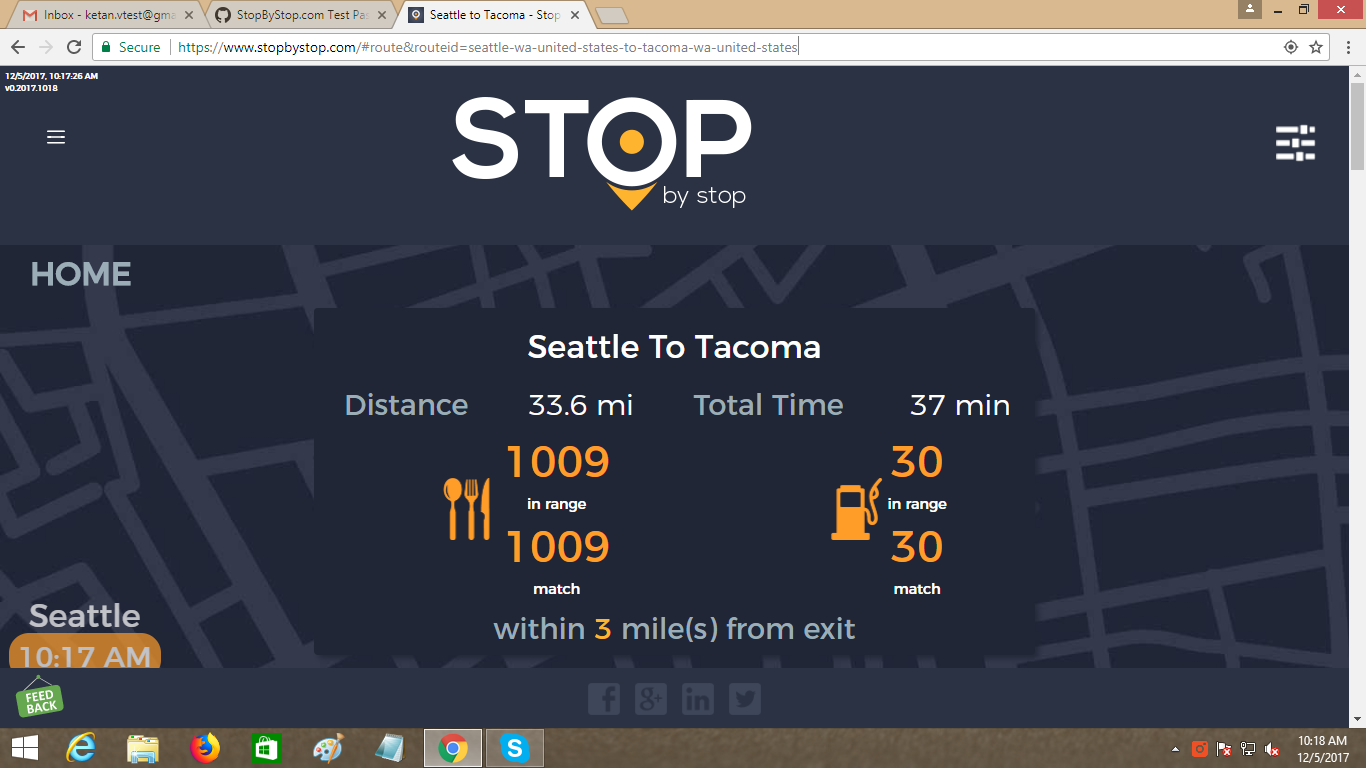Viewport: 1366px width, 768px height.
Task: Open the filter settings icon
Action: click(x=1295, y=143)
